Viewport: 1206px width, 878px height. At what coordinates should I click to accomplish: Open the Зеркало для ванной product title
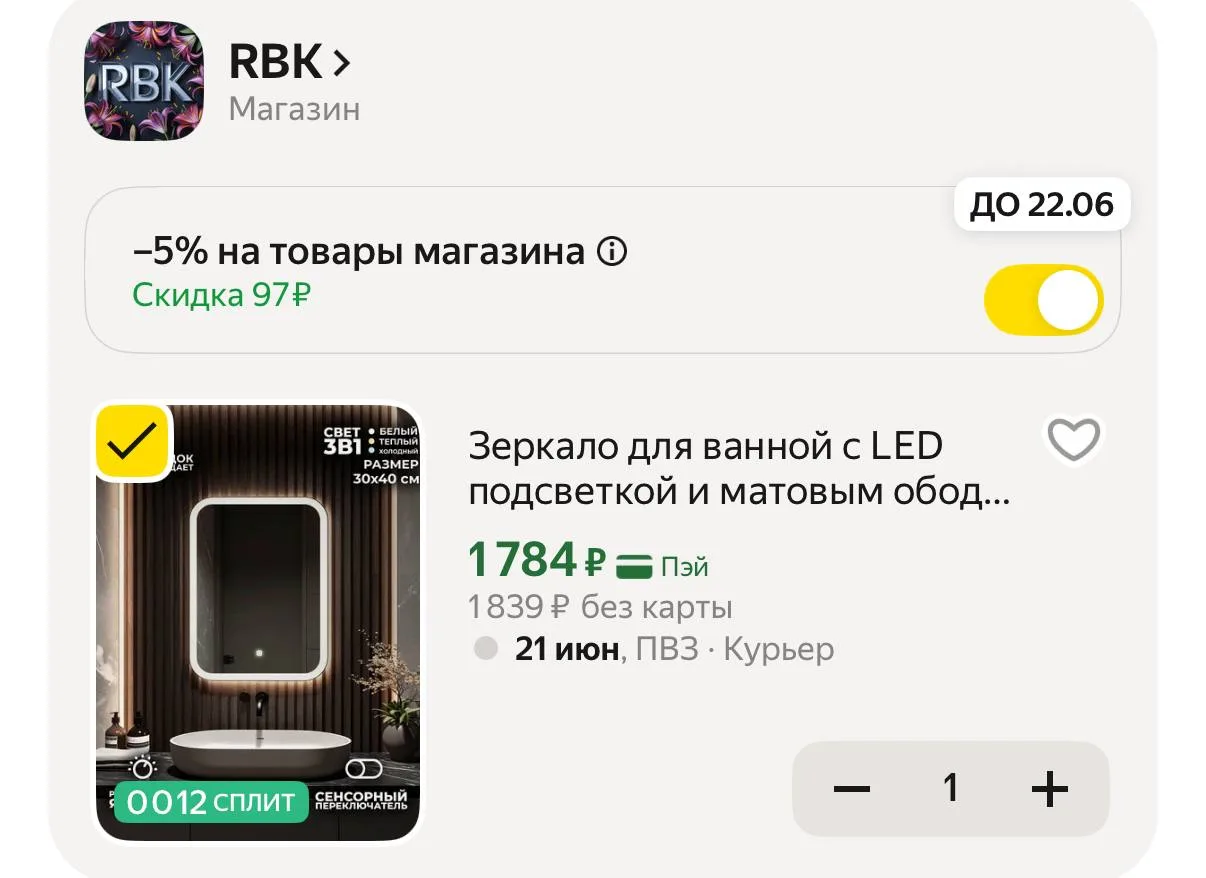[x=740, y=469]
